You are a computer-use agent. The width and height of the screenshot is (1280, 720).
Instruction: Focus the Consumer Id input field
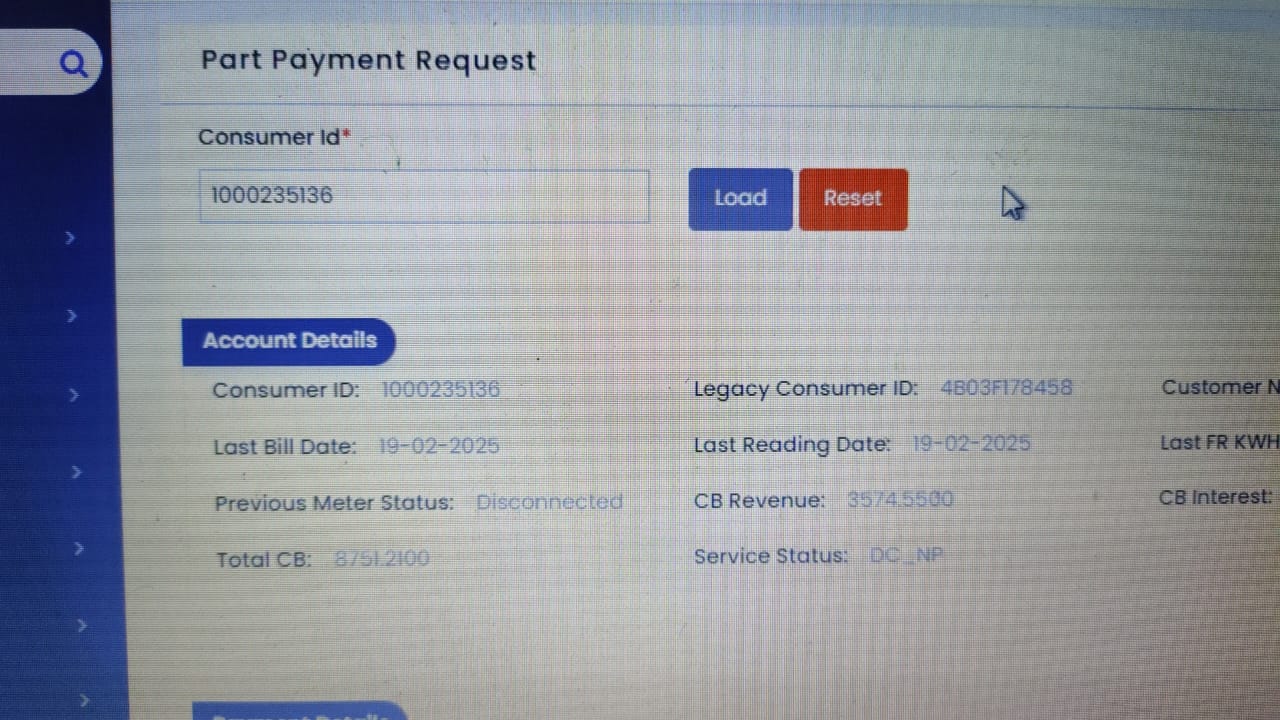(x=424, y=196)
